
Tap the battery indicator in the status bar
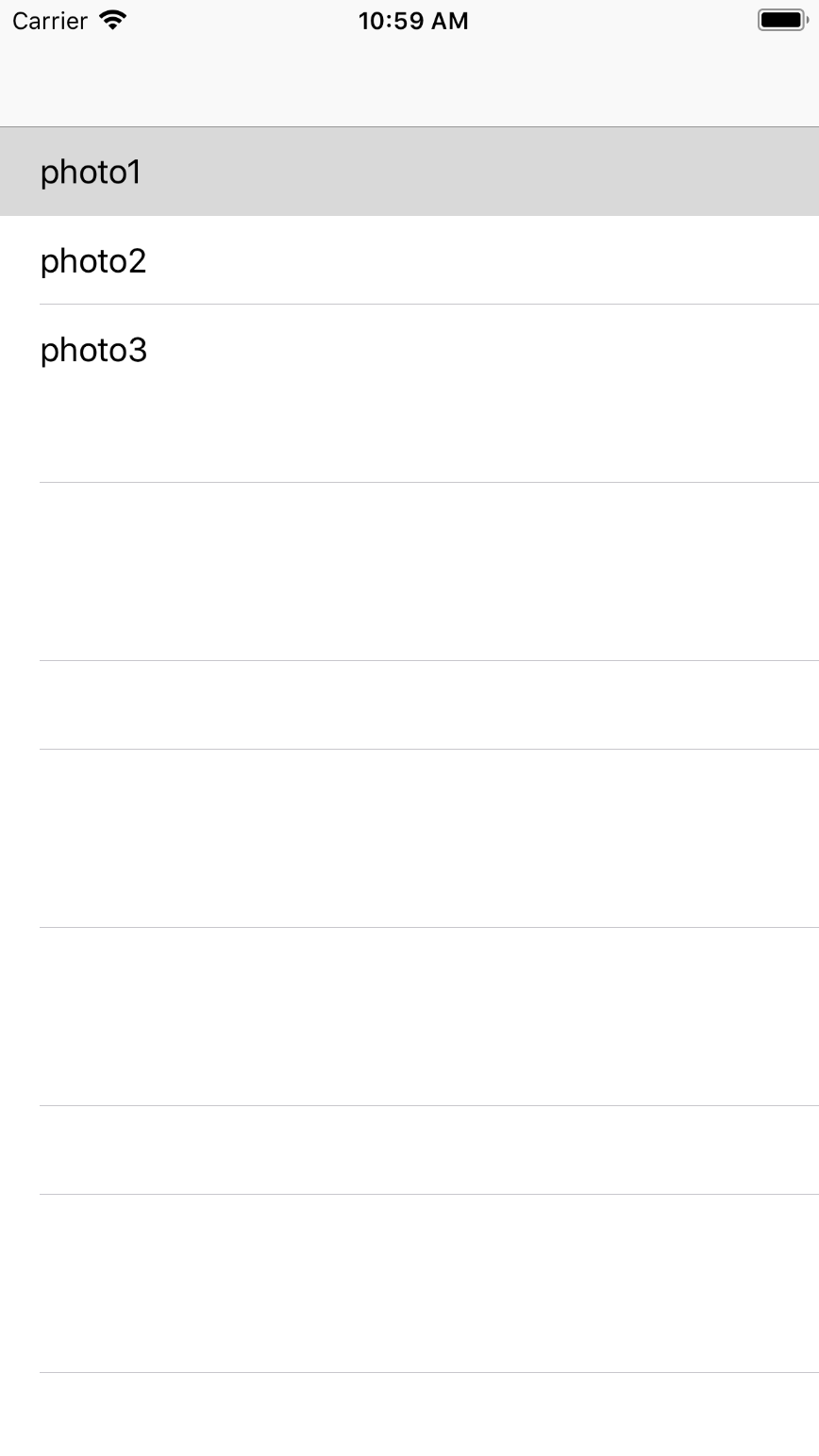[x=781, y=20]
